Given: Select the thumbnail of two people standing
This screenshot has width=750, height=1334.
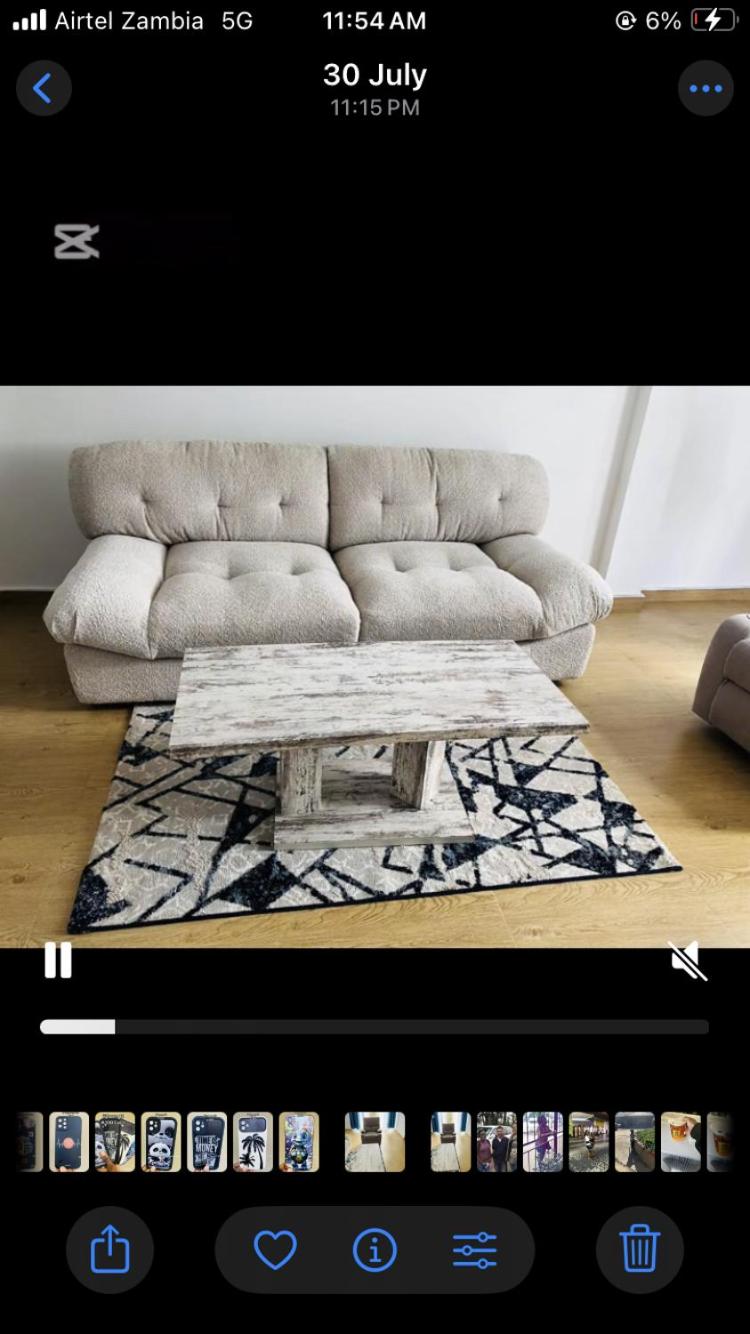Looking at the screenshot, I should click(497, 1142).
